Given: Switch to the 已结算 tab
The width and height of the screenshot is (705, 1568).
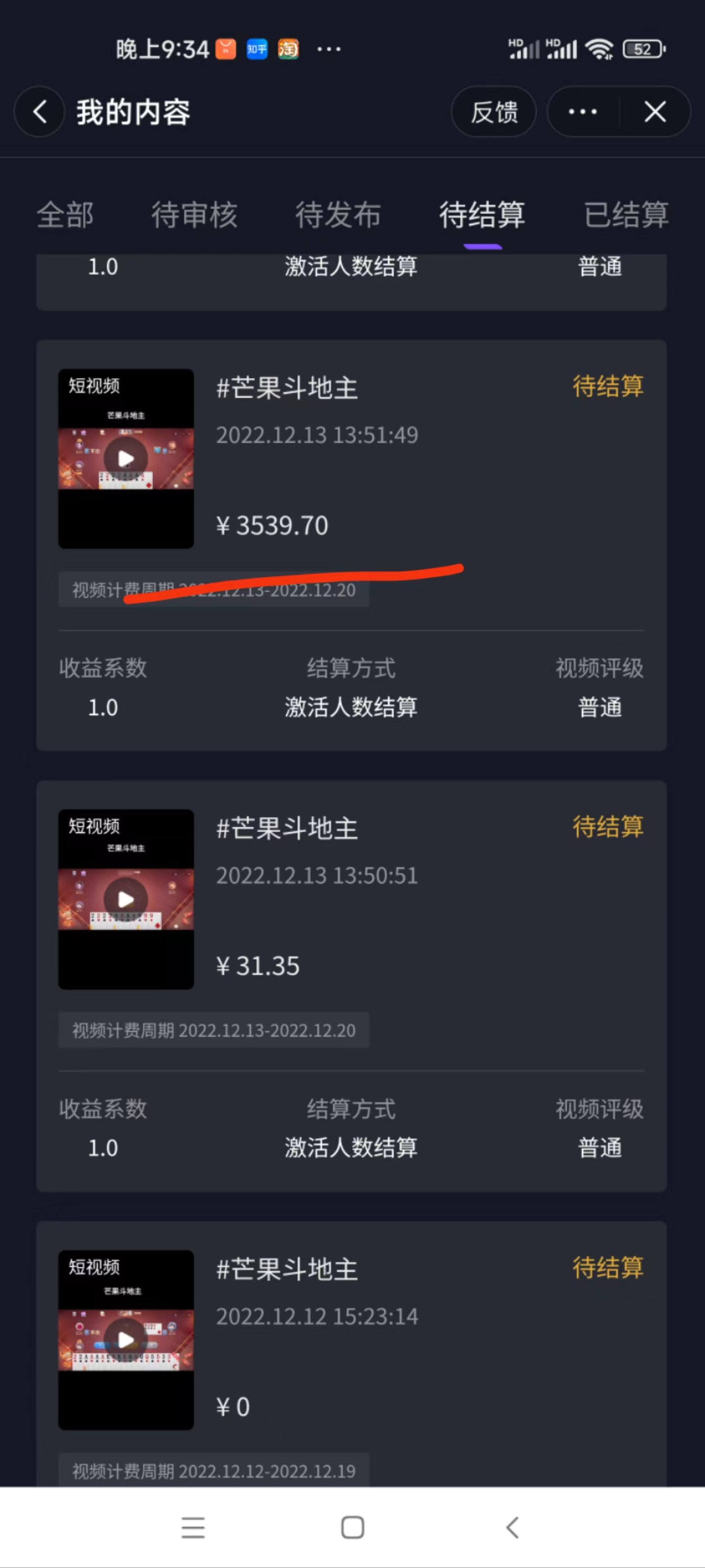Looking at the screenshot, I should tap(626, 215).
